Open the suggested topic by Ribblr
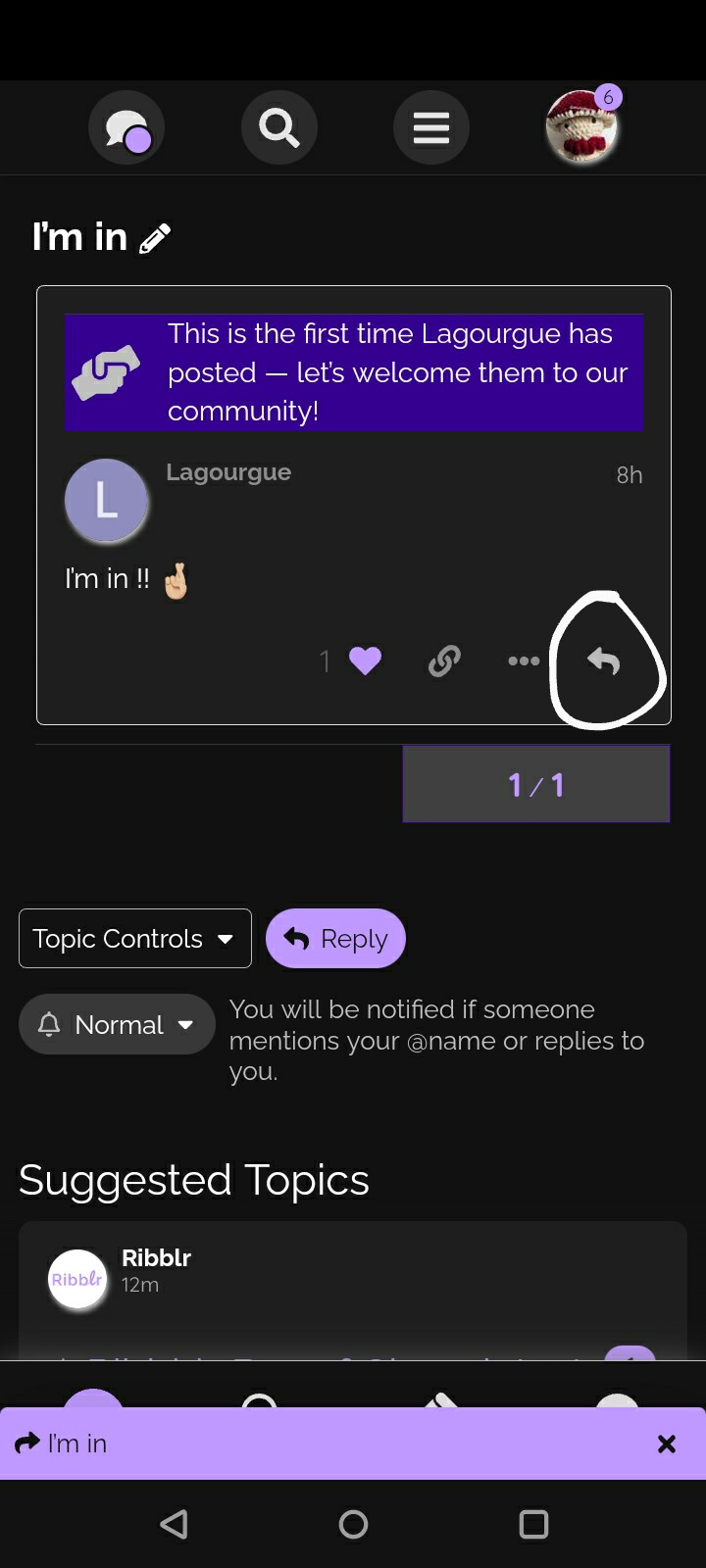The image size is (706, 1568). (353, 1291)
